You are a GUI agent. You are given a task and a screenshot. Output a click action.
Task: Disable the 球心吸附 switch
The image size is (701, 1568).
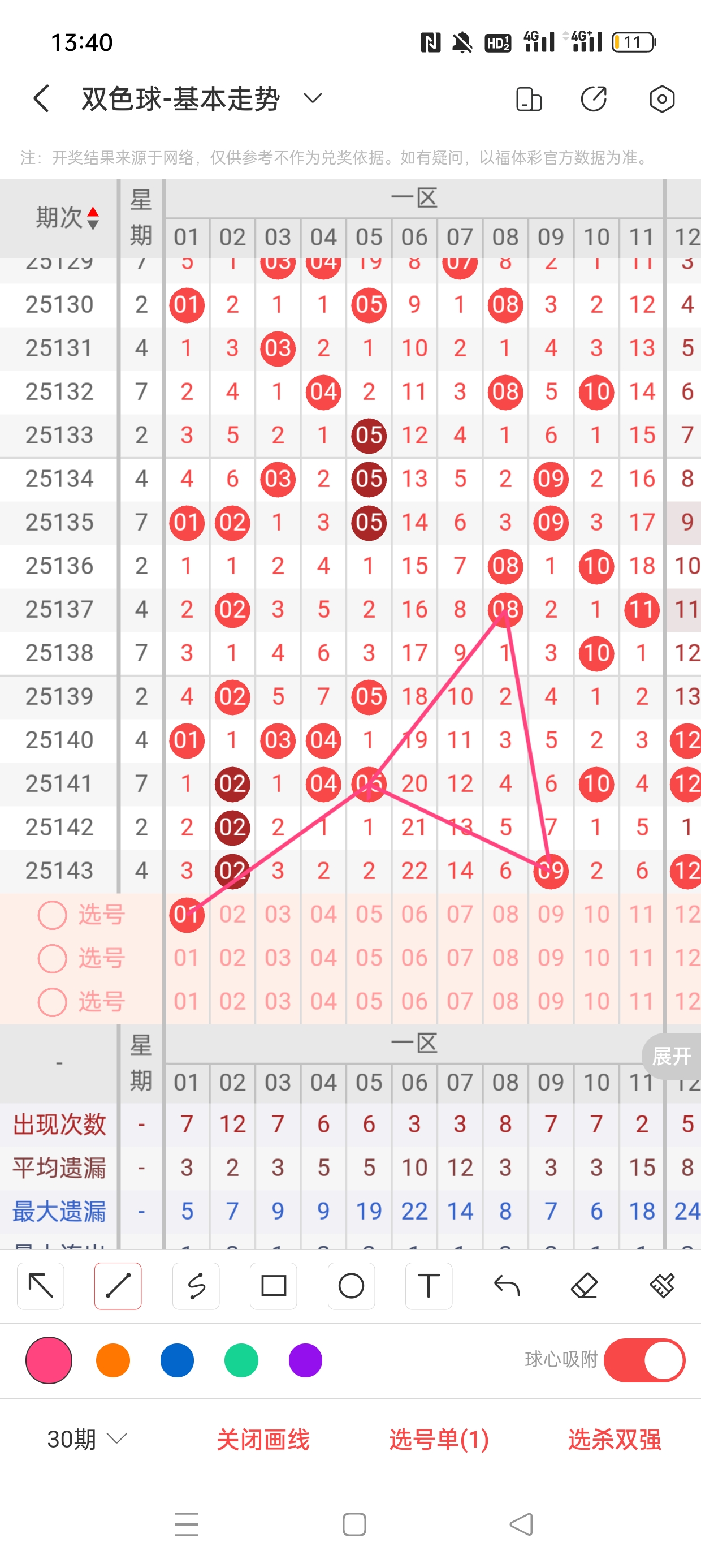click(x=644, y=1360)
